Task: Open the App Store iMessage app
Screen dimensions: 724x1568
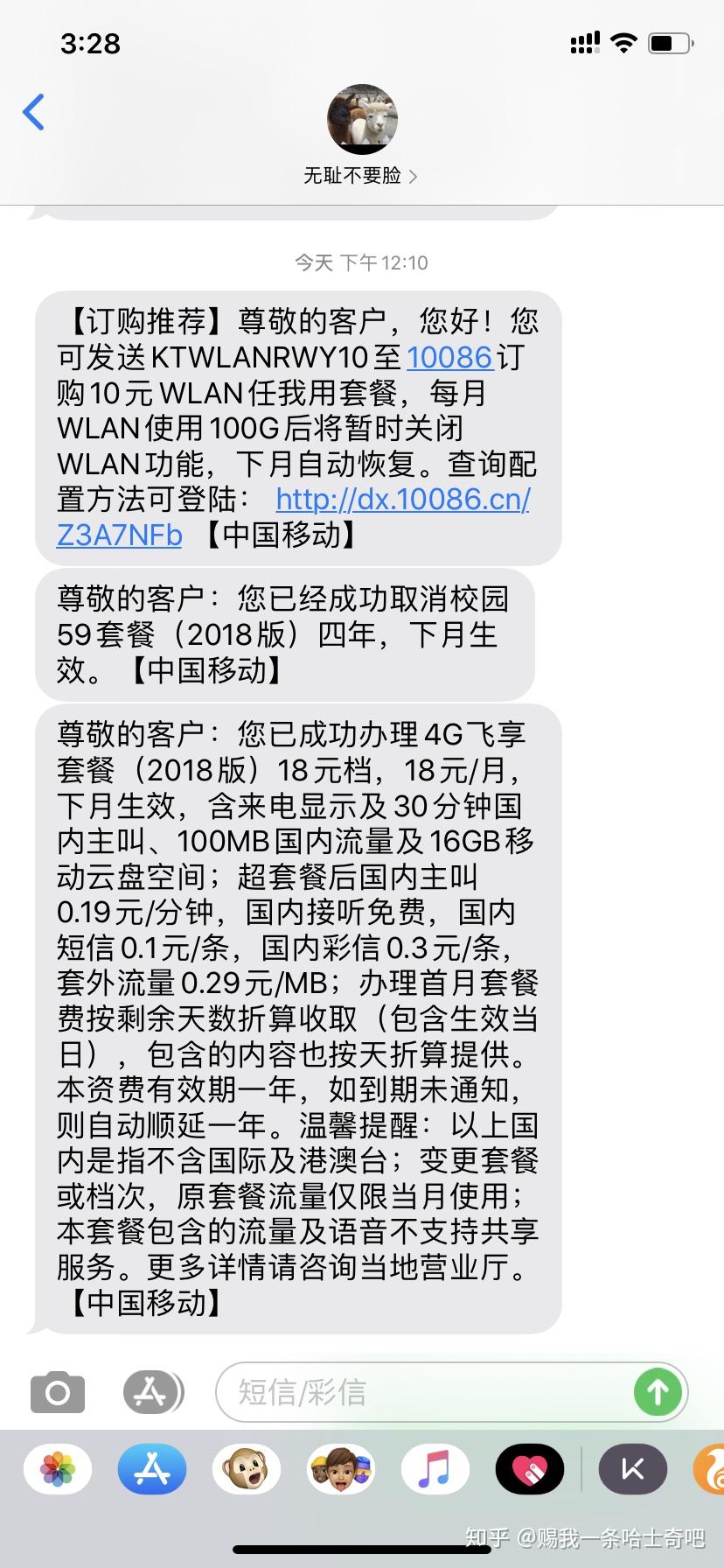Action: tap(152, 1469)
